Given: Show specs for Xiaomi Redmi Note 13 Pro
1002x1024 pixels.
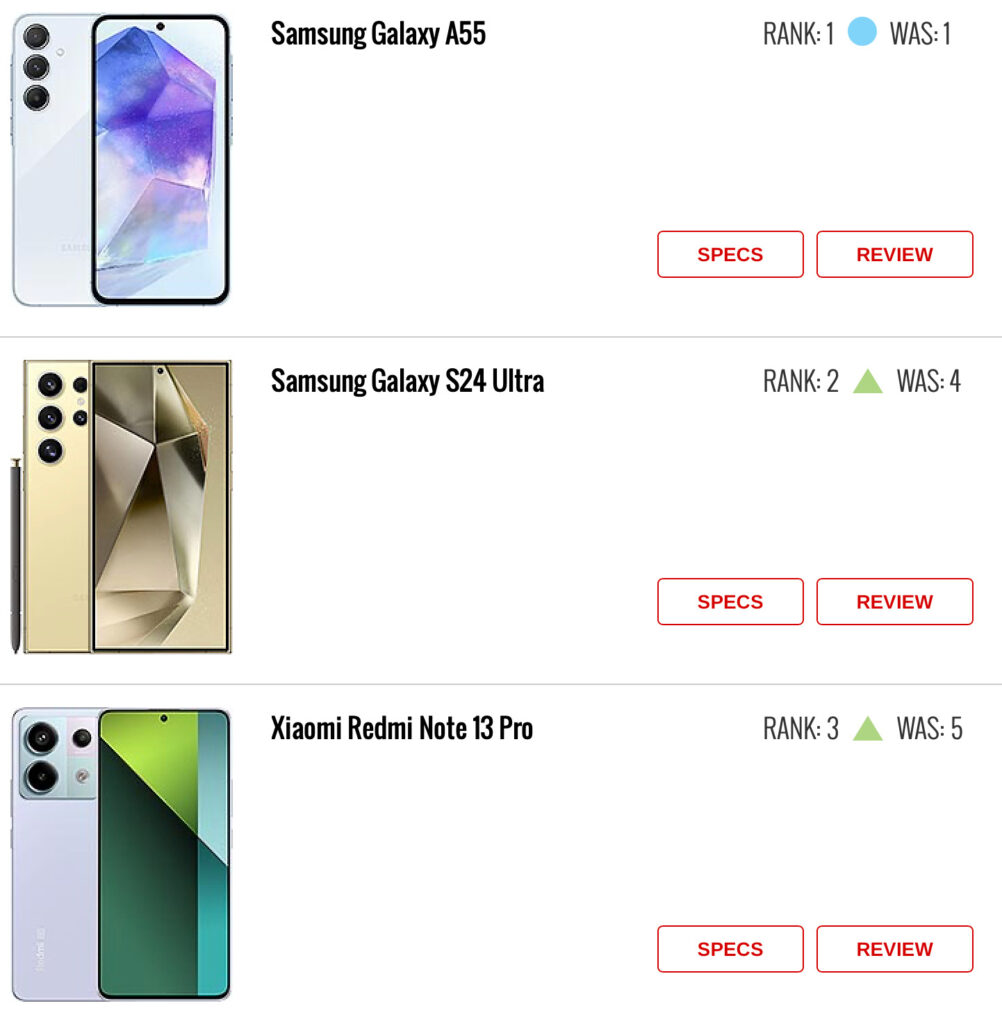Looking at the screenshot, I should (730, 948).
